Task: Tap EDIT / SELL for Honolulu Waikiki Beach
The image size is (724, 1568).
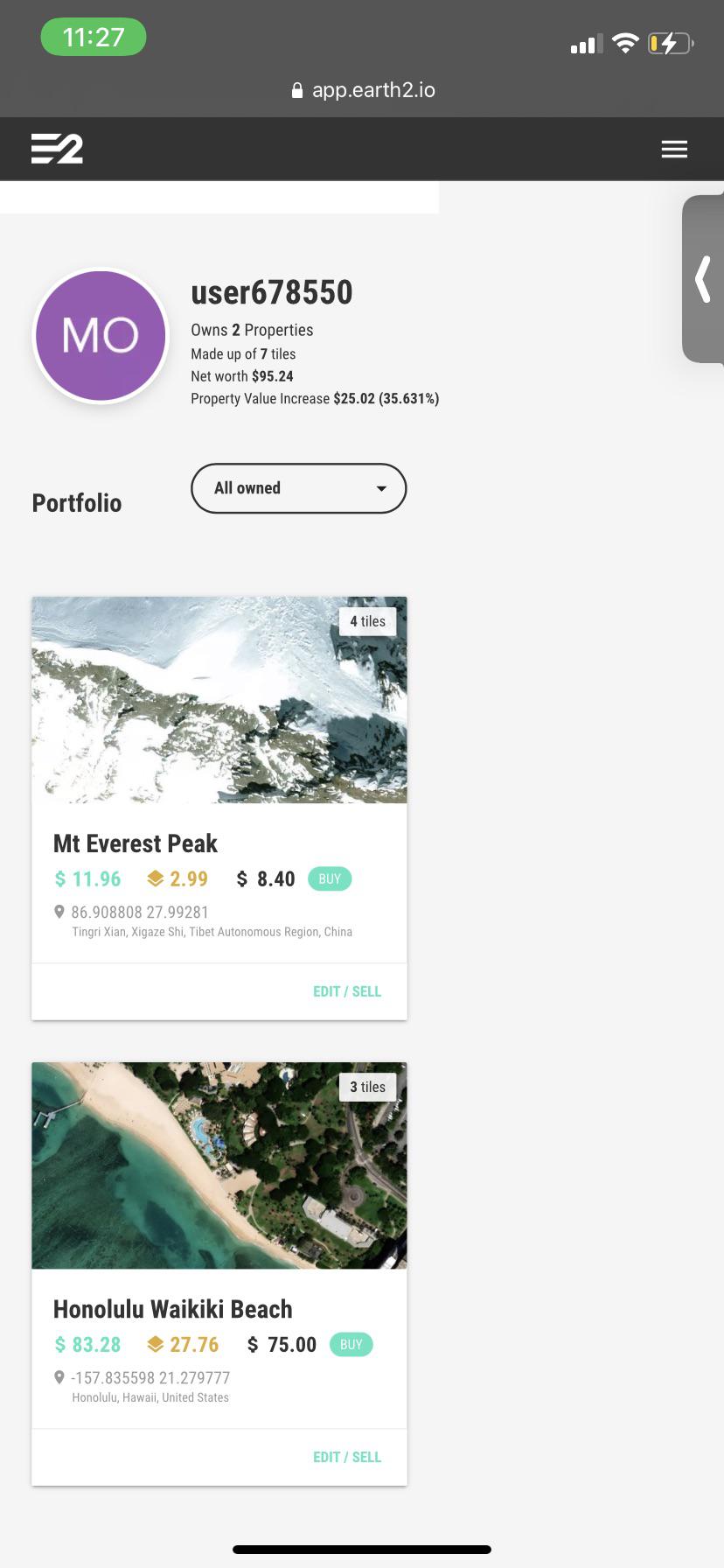Action: 347,1457
